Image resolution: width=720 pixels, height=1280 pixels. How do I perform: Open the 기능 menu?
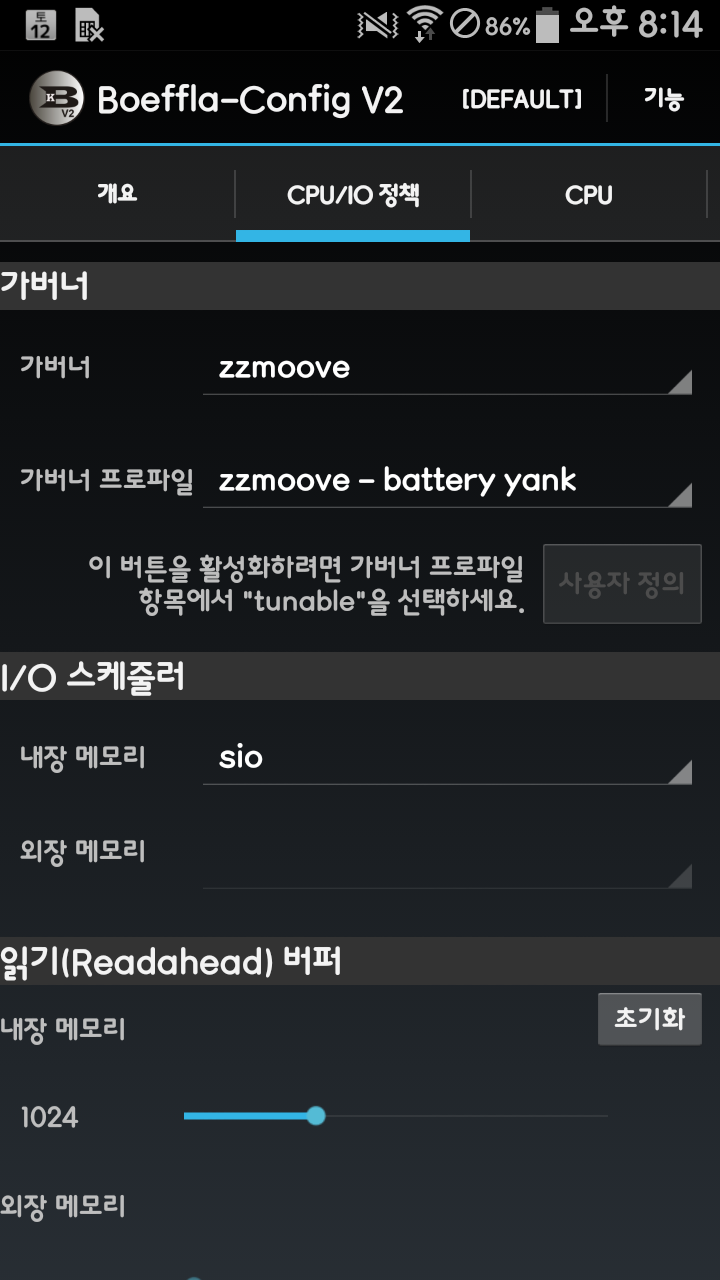(663, 99)
